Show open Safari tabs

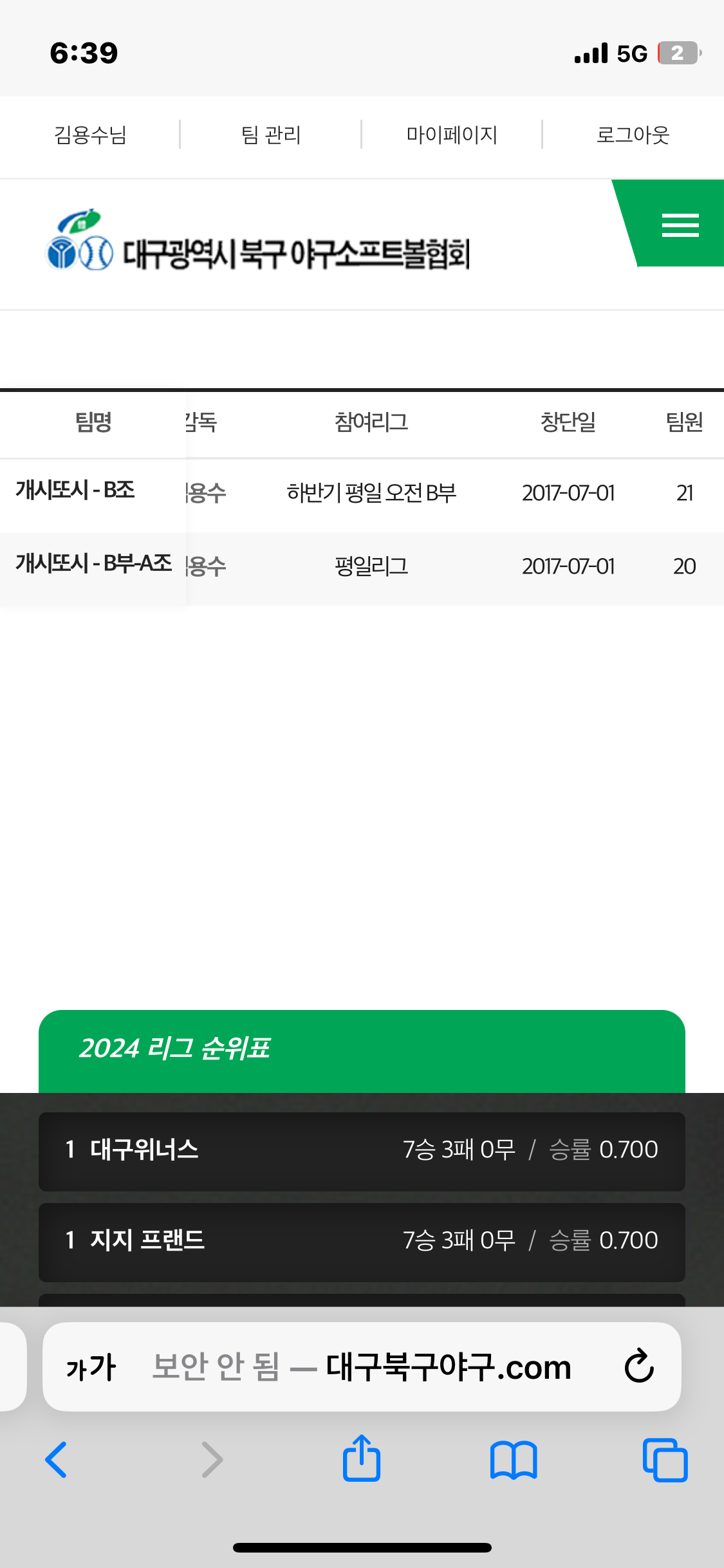(x=665, y=1459)
